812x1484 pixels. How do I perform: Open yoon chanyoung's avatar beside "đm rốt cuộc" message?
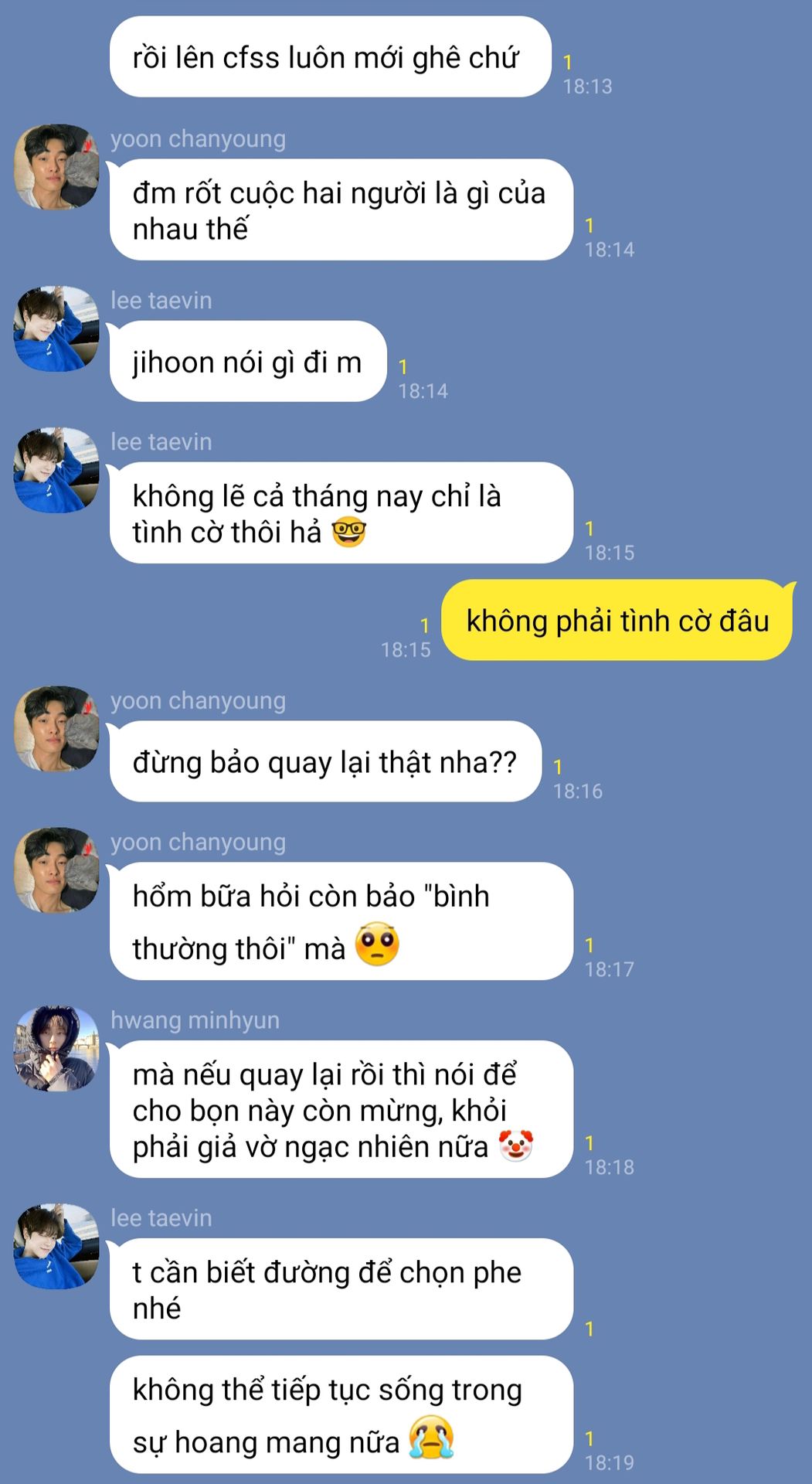56,167
